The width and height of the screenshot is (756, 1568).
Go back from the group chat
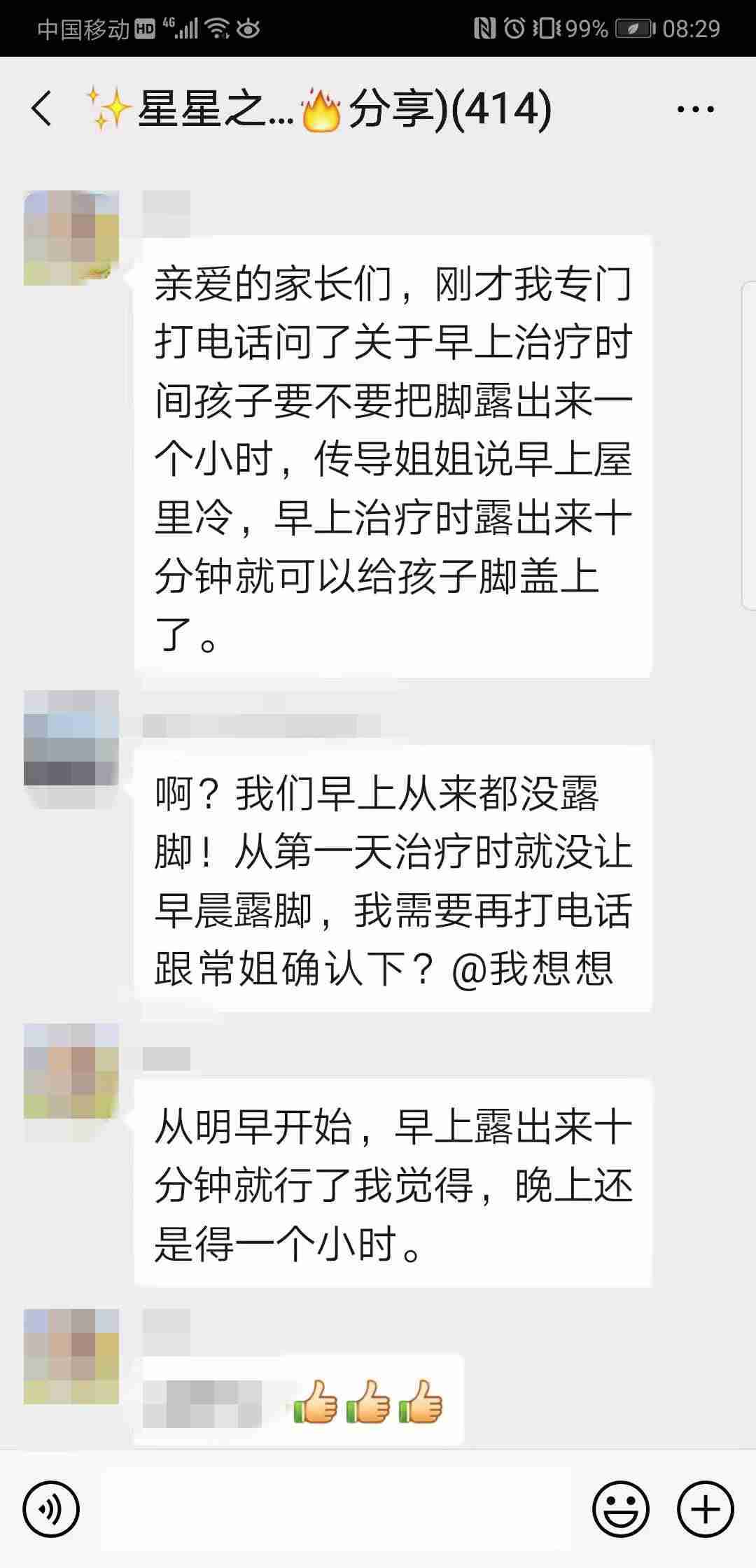coord(42,110)
